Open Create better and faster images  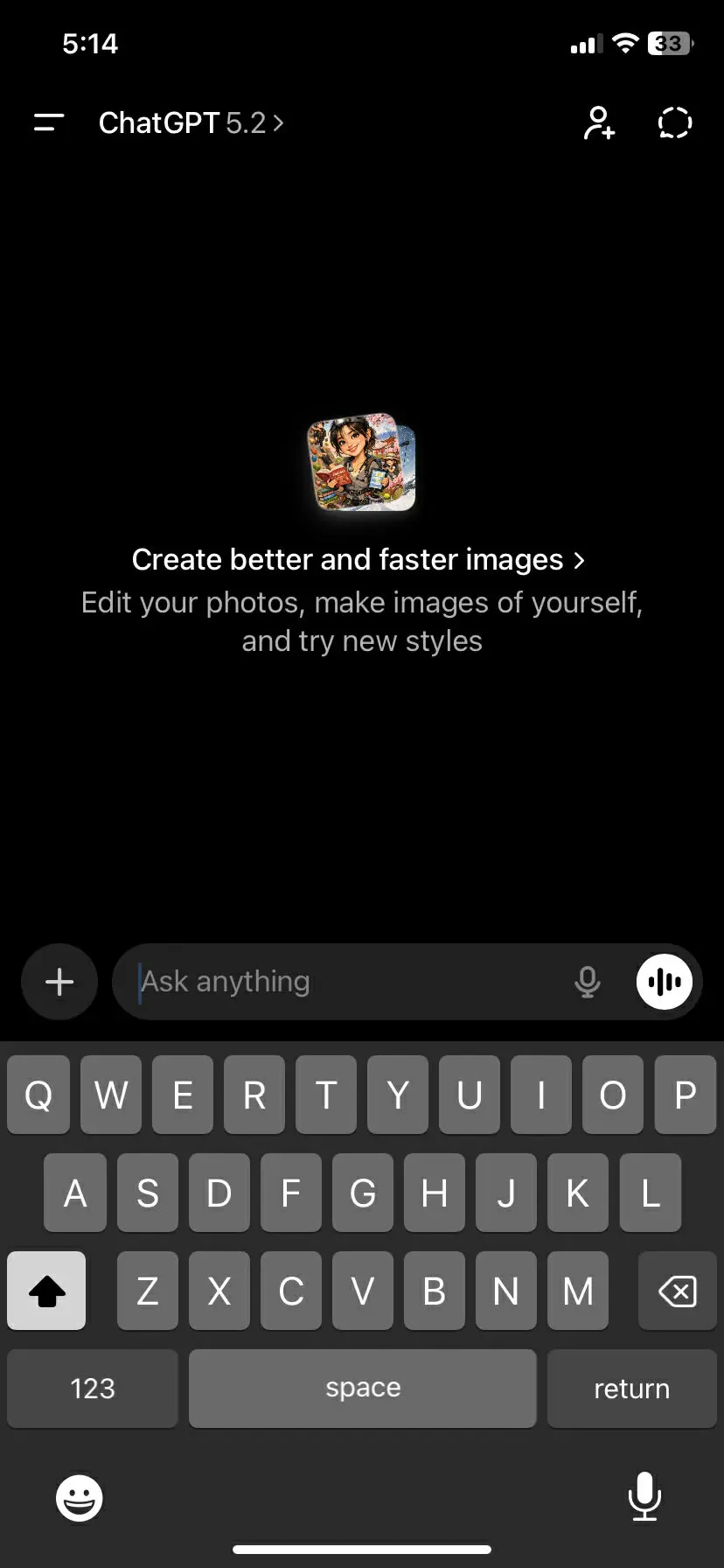(359, 560)
